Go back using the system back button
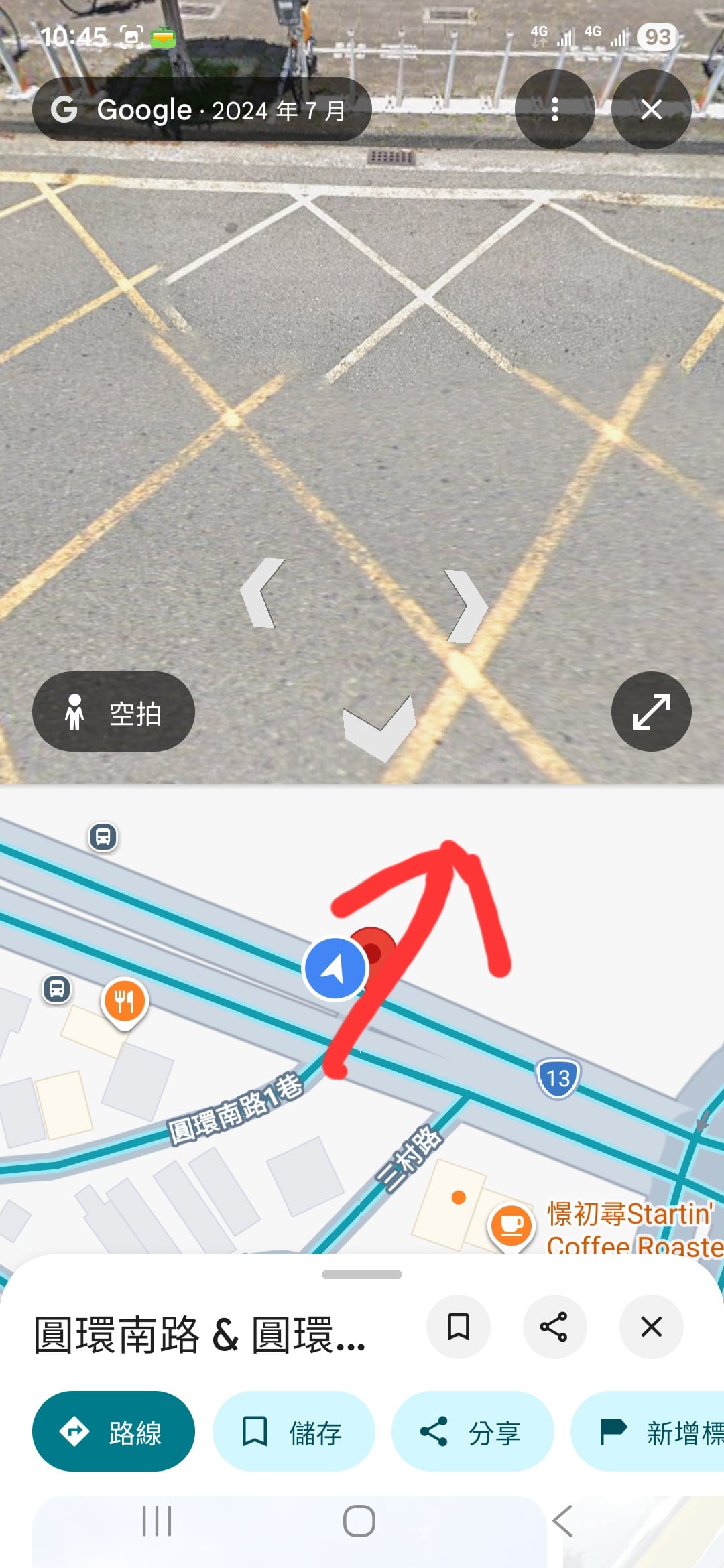 563,1521
